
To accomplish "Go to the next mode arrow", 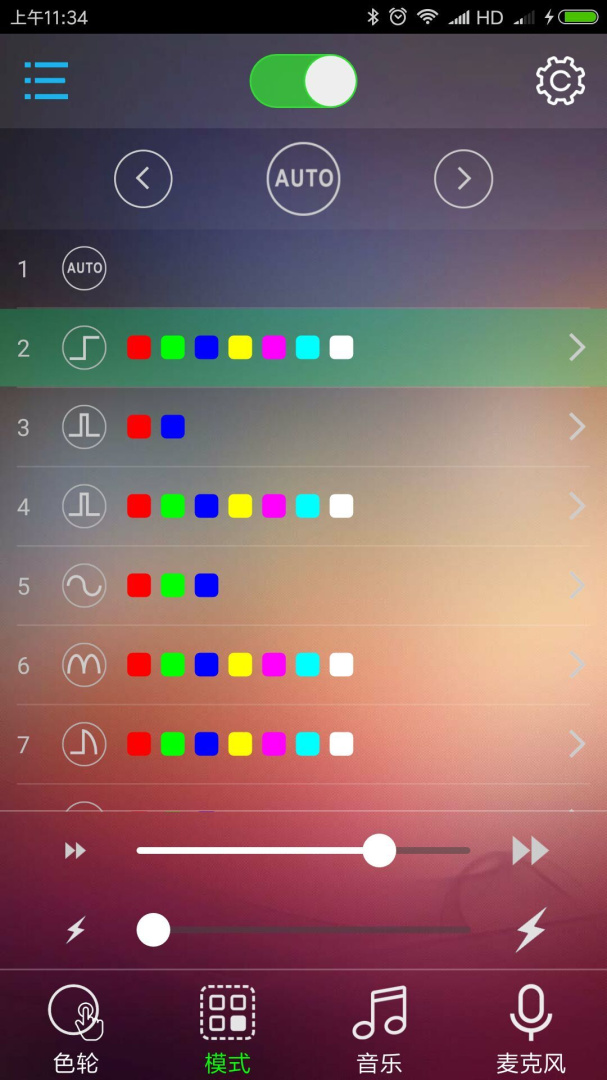I will pos(463,179).
